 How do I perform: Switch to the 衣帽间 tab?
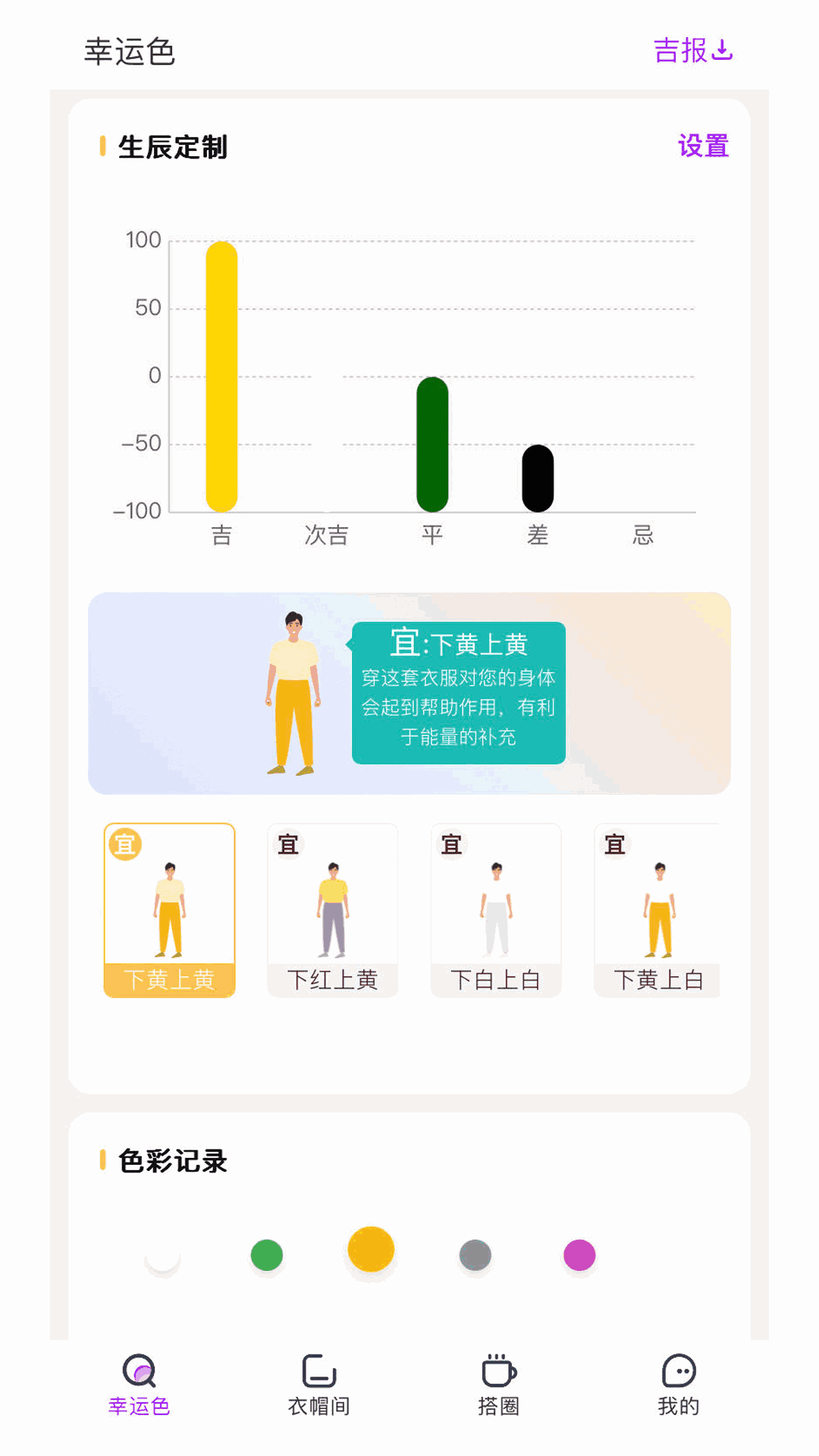(x=318, y=1385)
